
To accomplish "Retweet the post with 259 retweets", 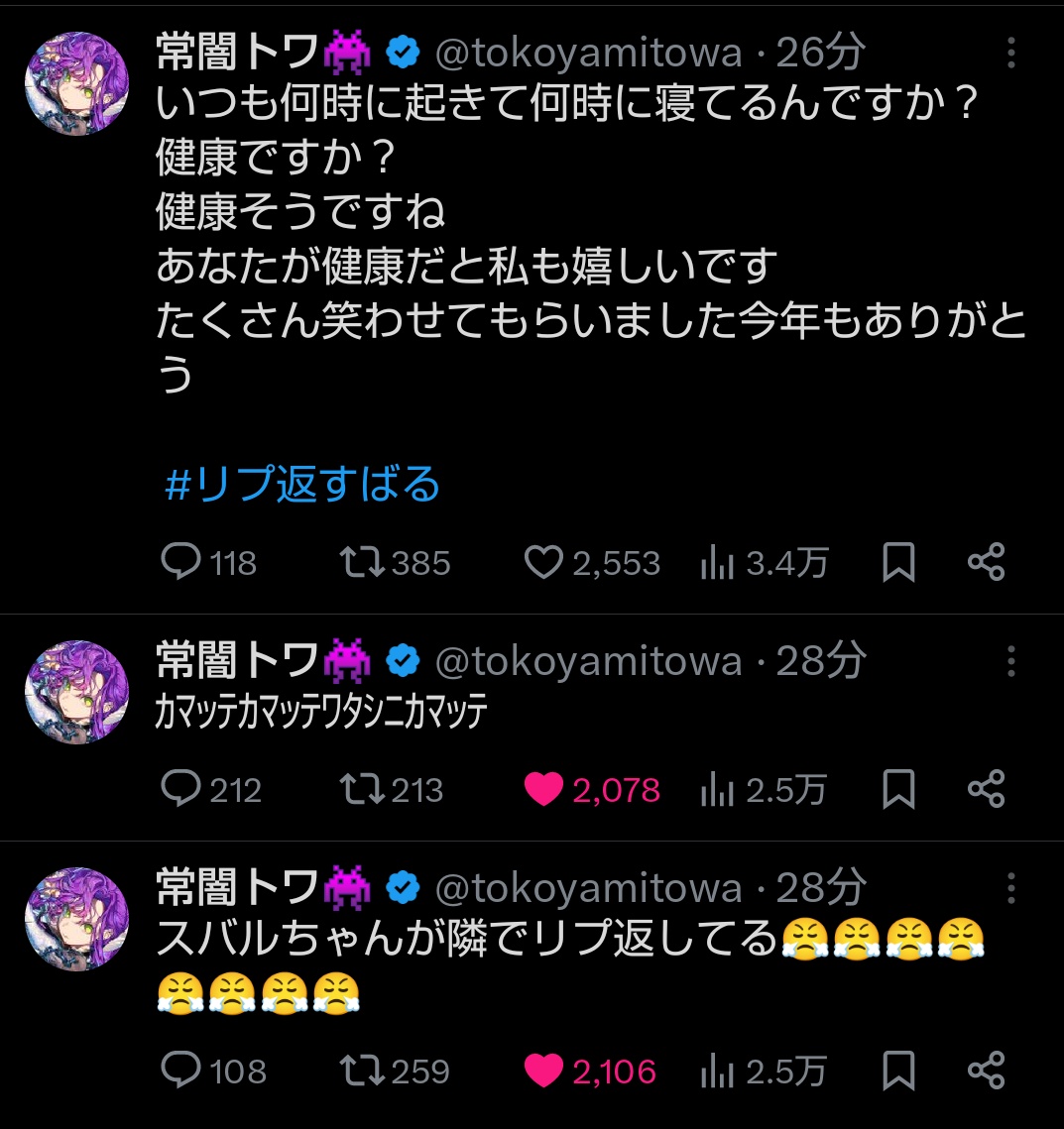I will (x=362, y=1071).
